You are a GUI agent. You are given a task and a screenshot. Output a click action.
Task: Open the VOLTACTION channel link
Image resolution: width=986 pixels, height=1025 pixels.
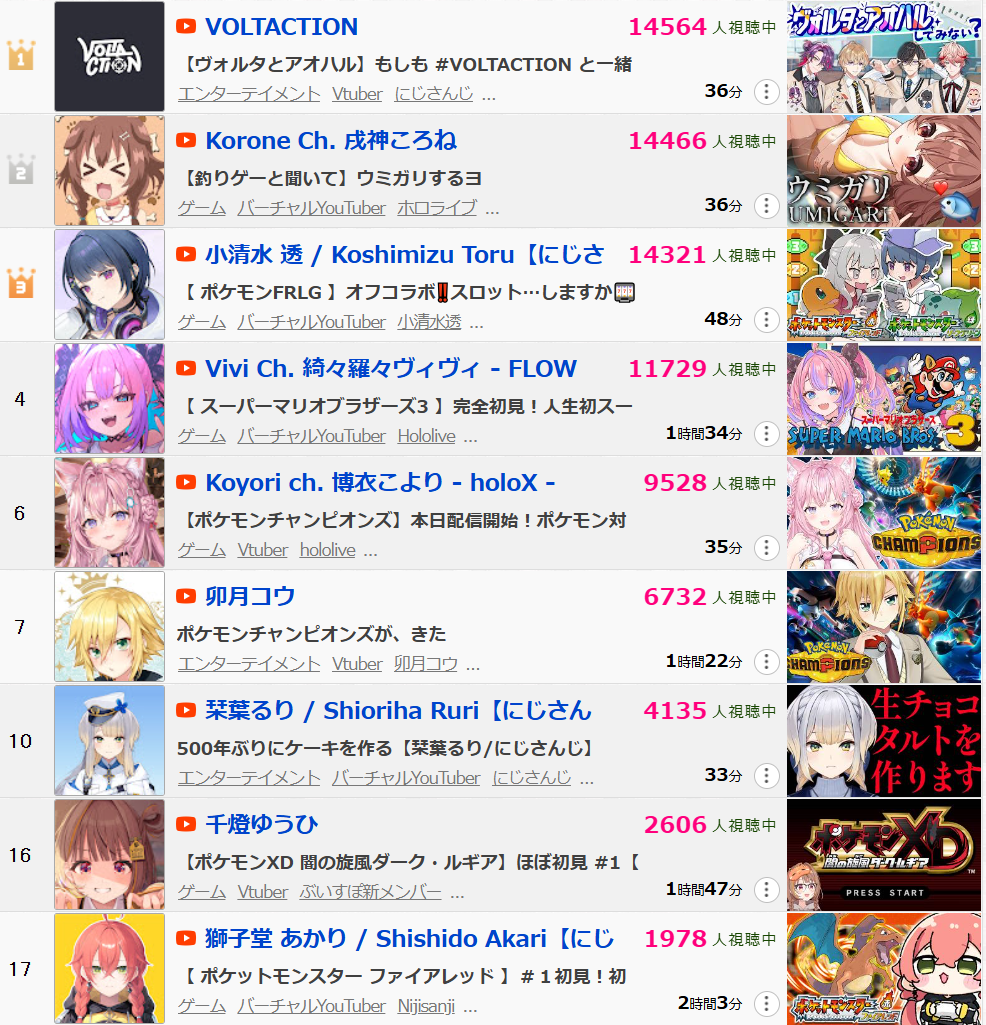(281, 27)
